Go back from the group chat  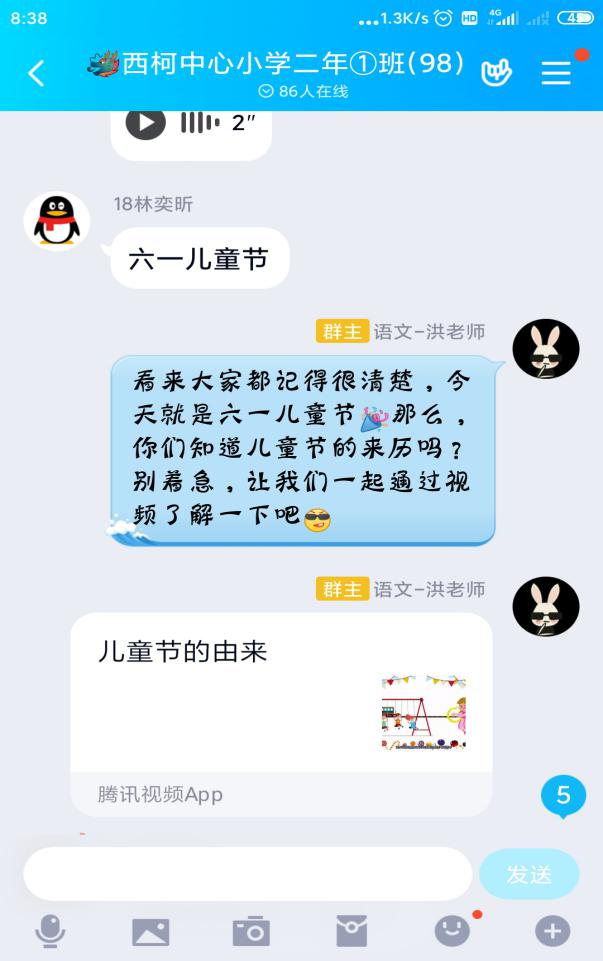[36, 73]
